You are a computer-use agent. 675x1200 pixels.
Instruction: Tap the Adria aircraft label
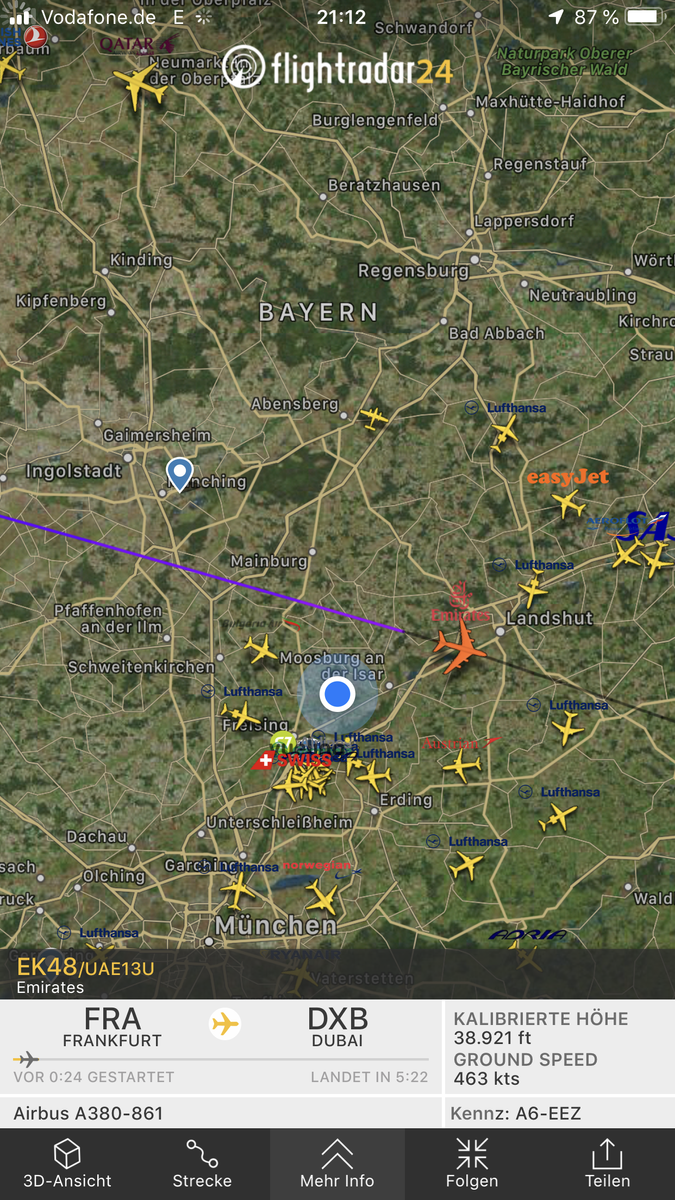(527, 937)
